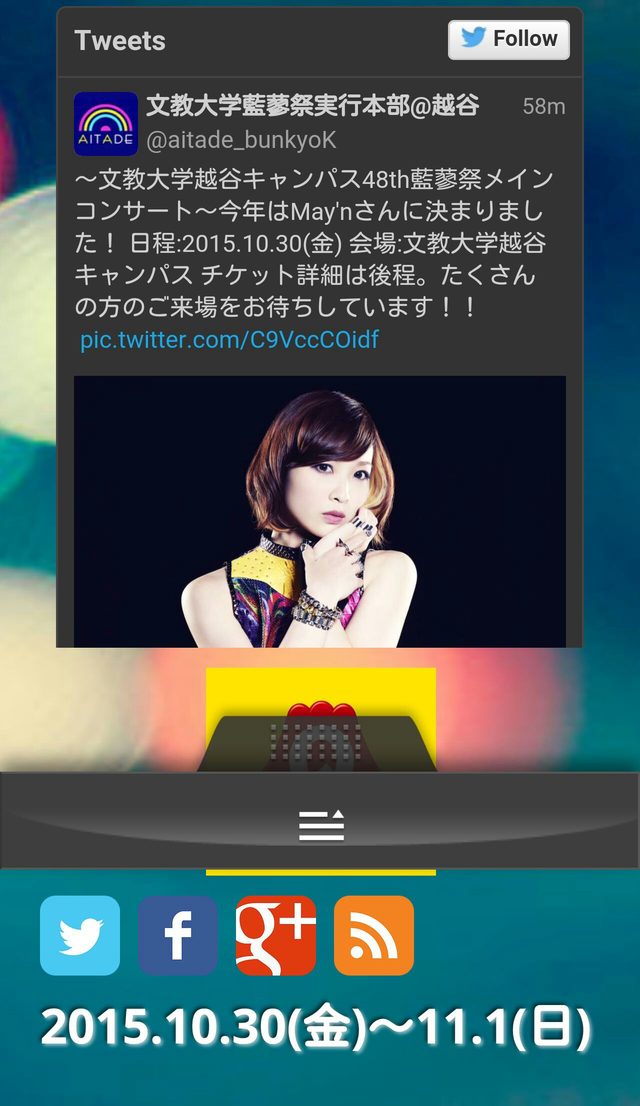Open the Google+ social icon

(276, 935)
